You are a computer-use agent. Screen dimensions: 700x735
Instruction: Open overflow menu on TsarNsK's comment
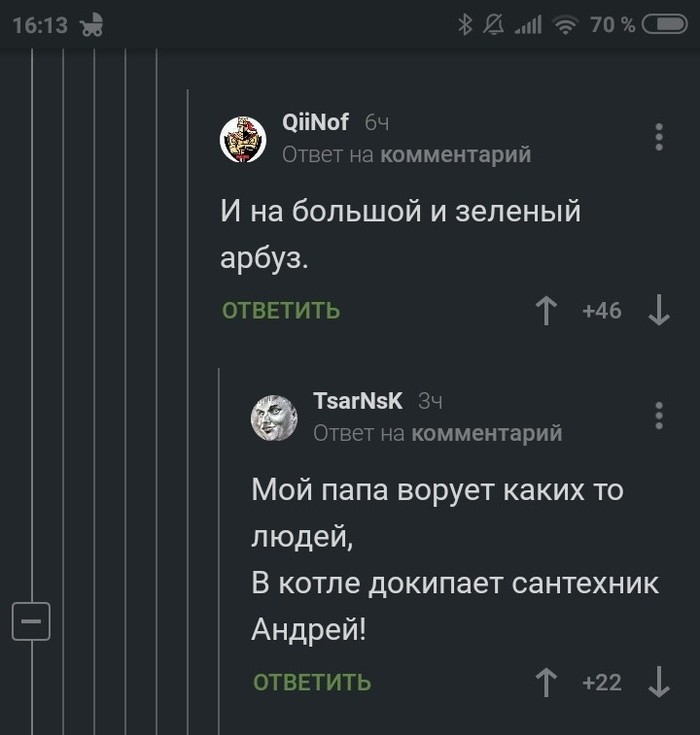click(658, 415)
